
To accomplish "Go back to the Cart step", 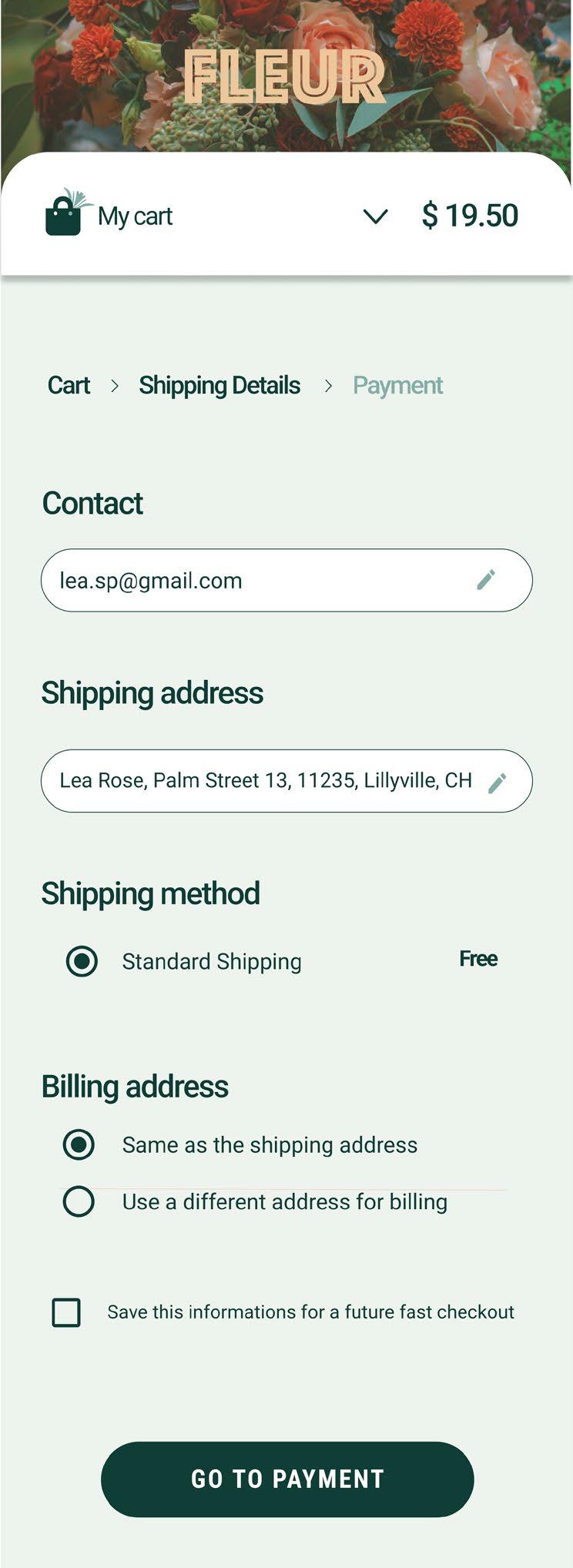I will [69, 385].
